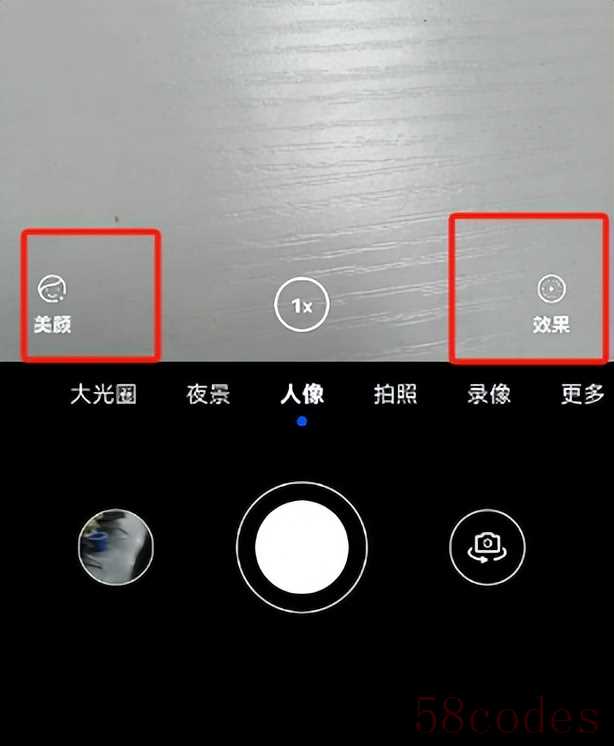Screen dimensions: 614x746
Task: Take a photo with the shutter button
Action: click(302, 547)
